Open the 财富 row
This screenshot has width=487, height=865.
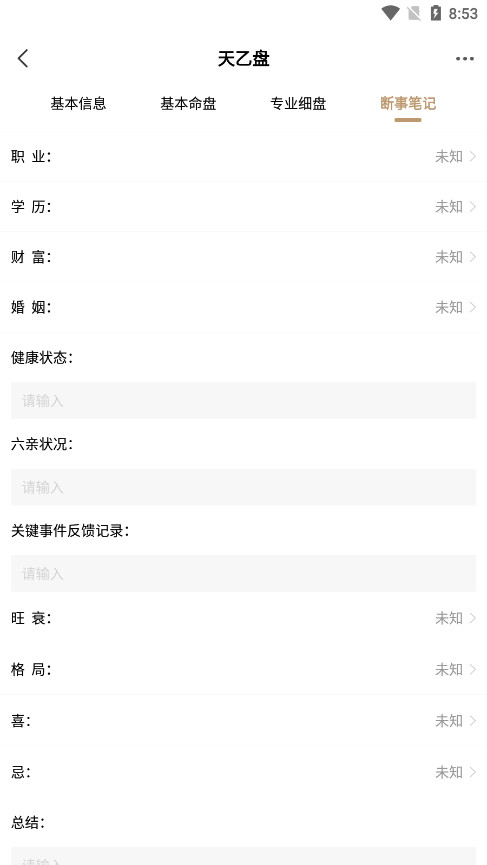(x=243, y=257)
